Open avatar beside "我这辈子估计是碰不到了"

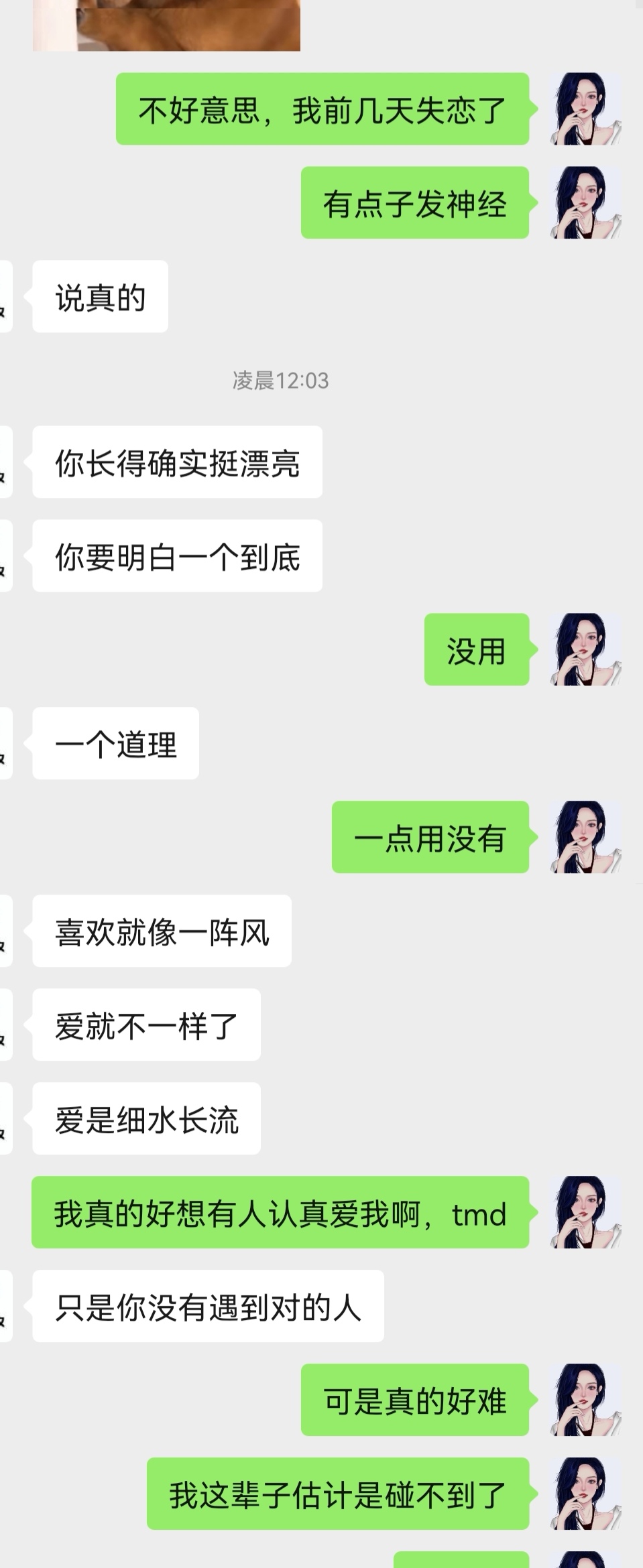(x=585, y=1494)
